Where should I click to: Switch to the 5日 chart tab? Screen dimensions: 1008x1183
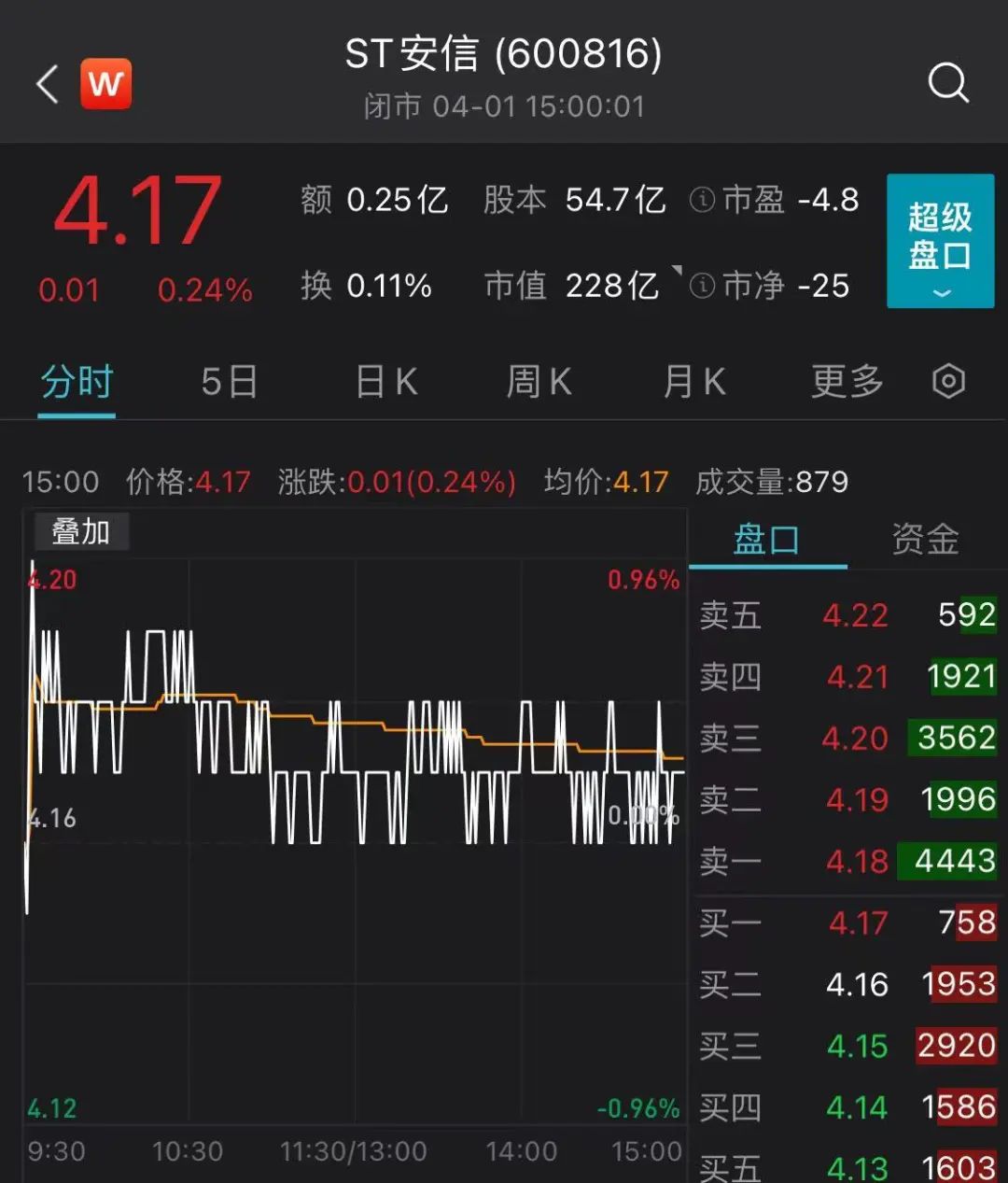229,382
